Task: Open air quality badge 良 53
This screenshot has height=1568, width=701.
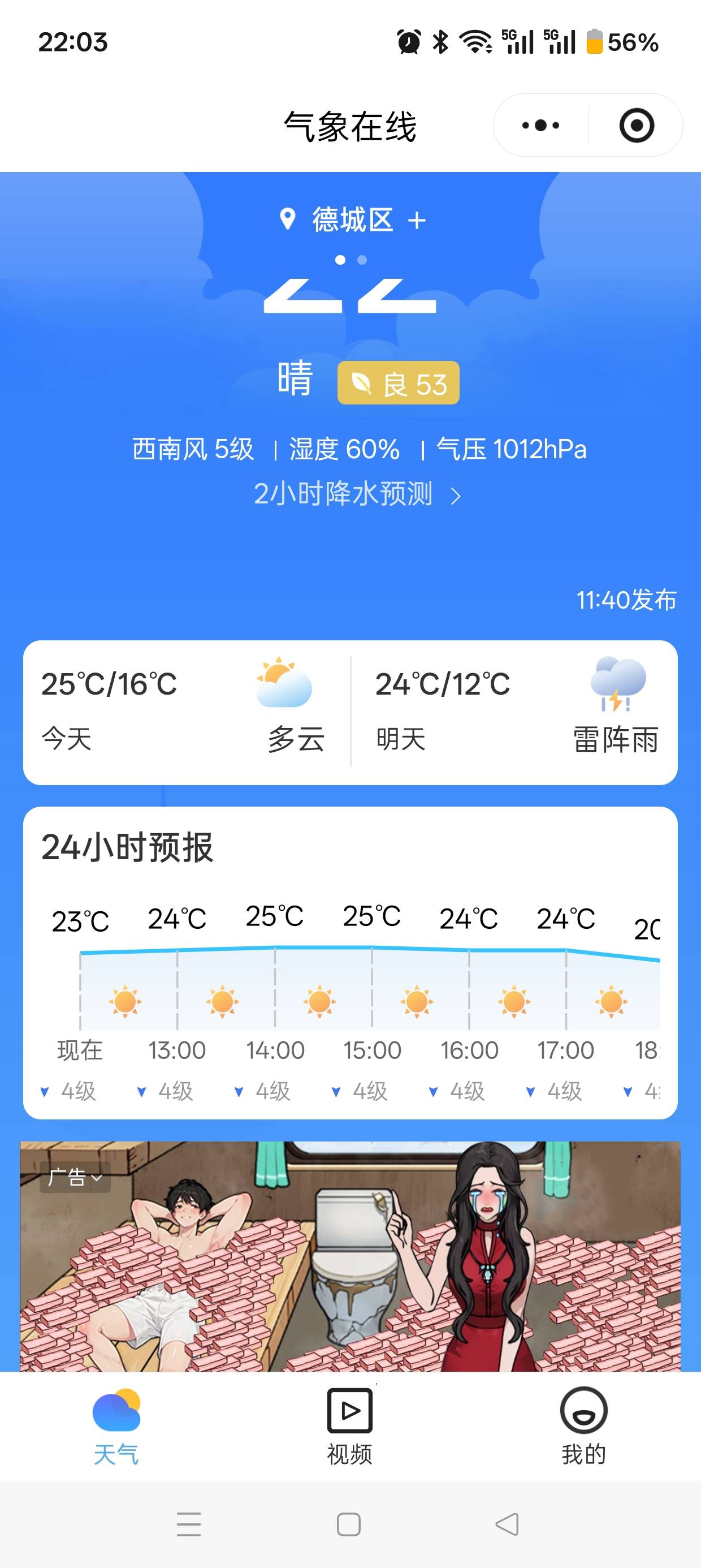Action: (399, 383)
